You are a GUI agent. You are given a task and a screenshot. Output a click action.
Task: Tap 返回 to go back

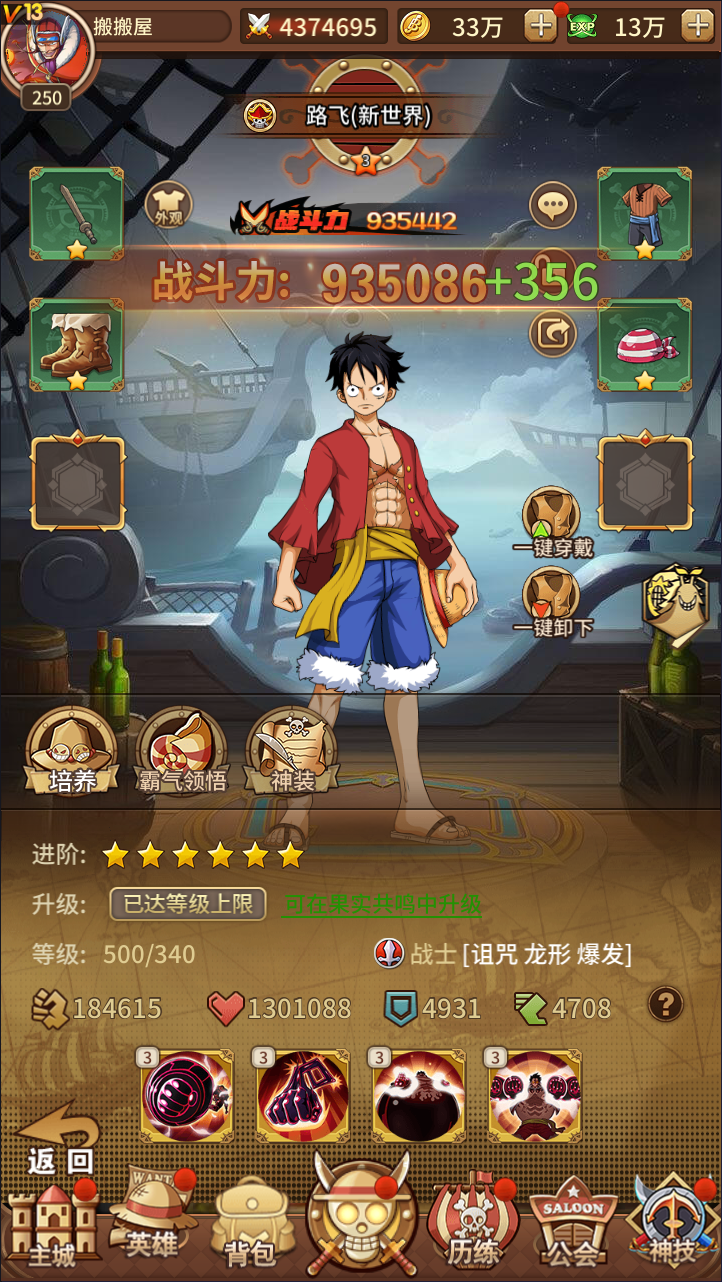tap(58, 1140)
